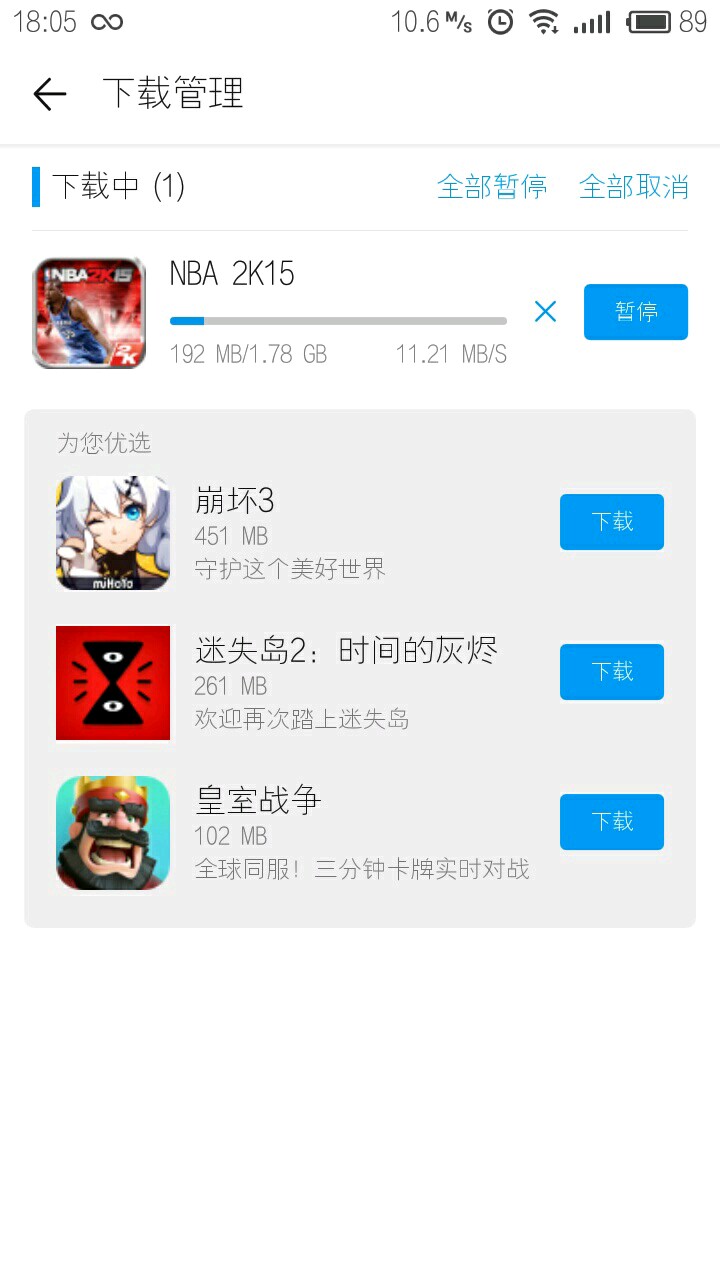
Task: Go back from 下载管理
Action: pyautogui.click(x=49, y=94)
